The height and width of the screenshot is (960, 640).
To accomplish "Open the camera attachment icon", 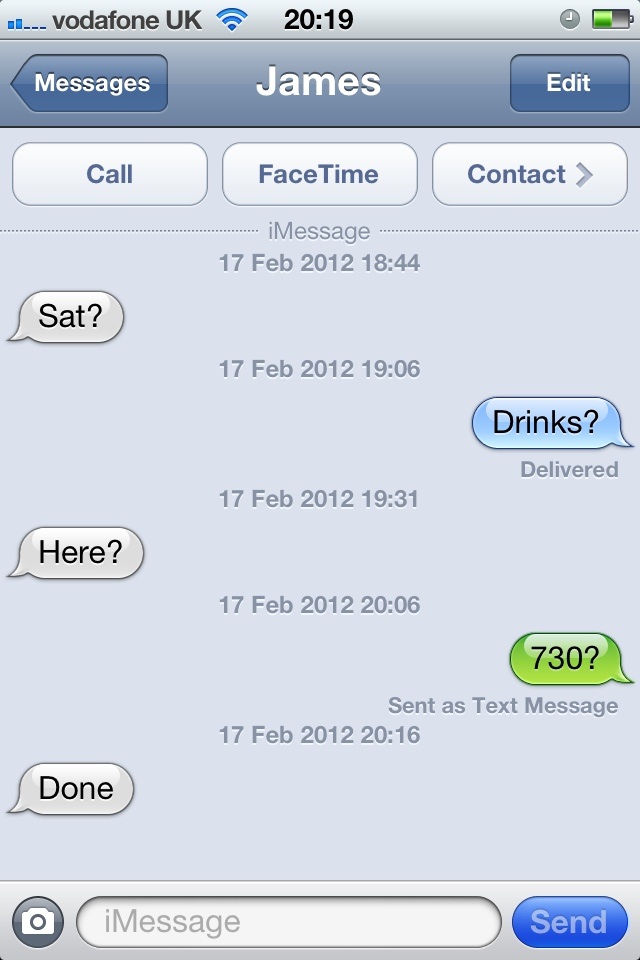I will [x=38, y=921].
